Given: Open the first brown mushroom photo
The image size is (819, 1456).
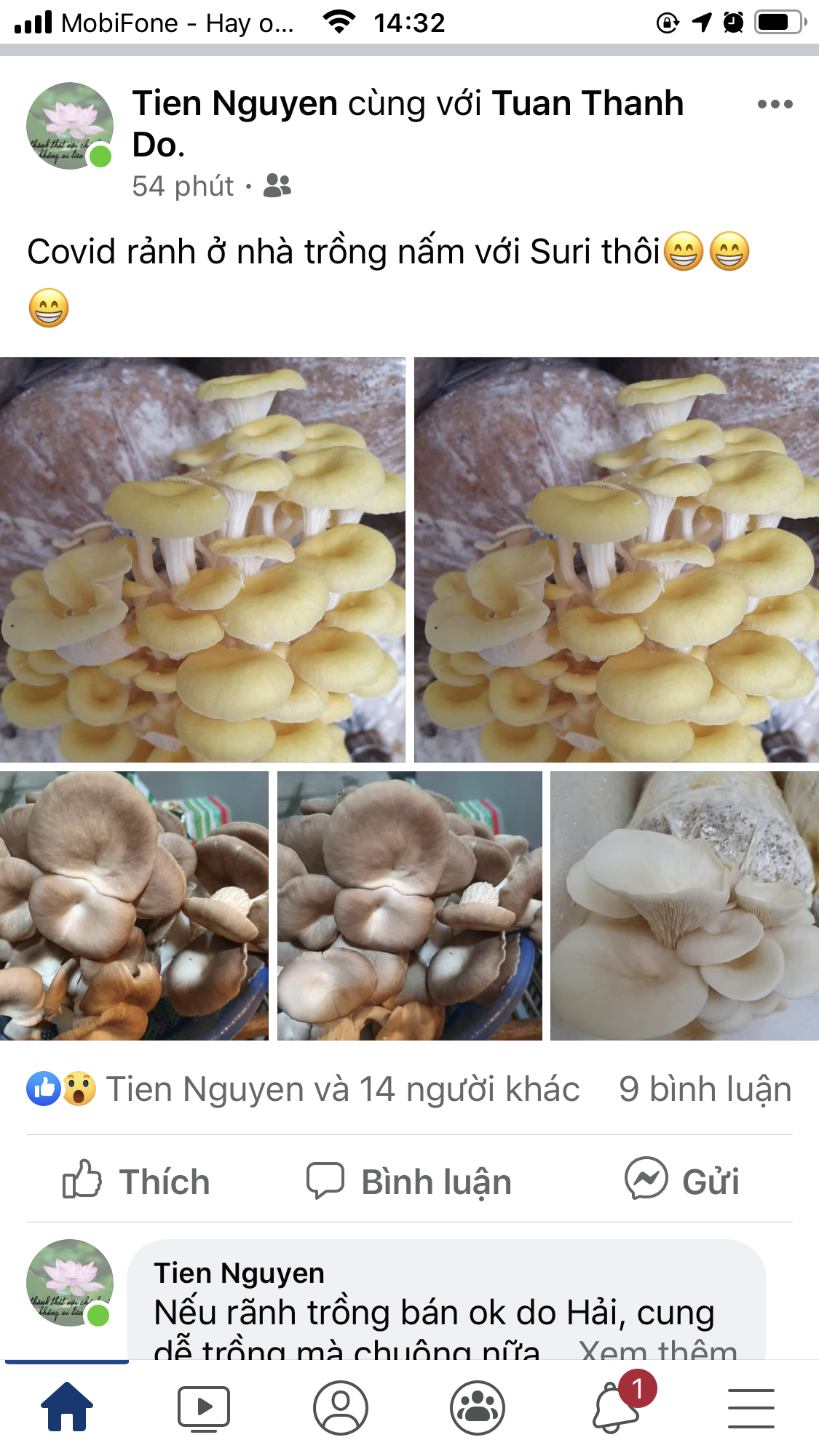Looking at the screenshot, I should pos(134,906).
